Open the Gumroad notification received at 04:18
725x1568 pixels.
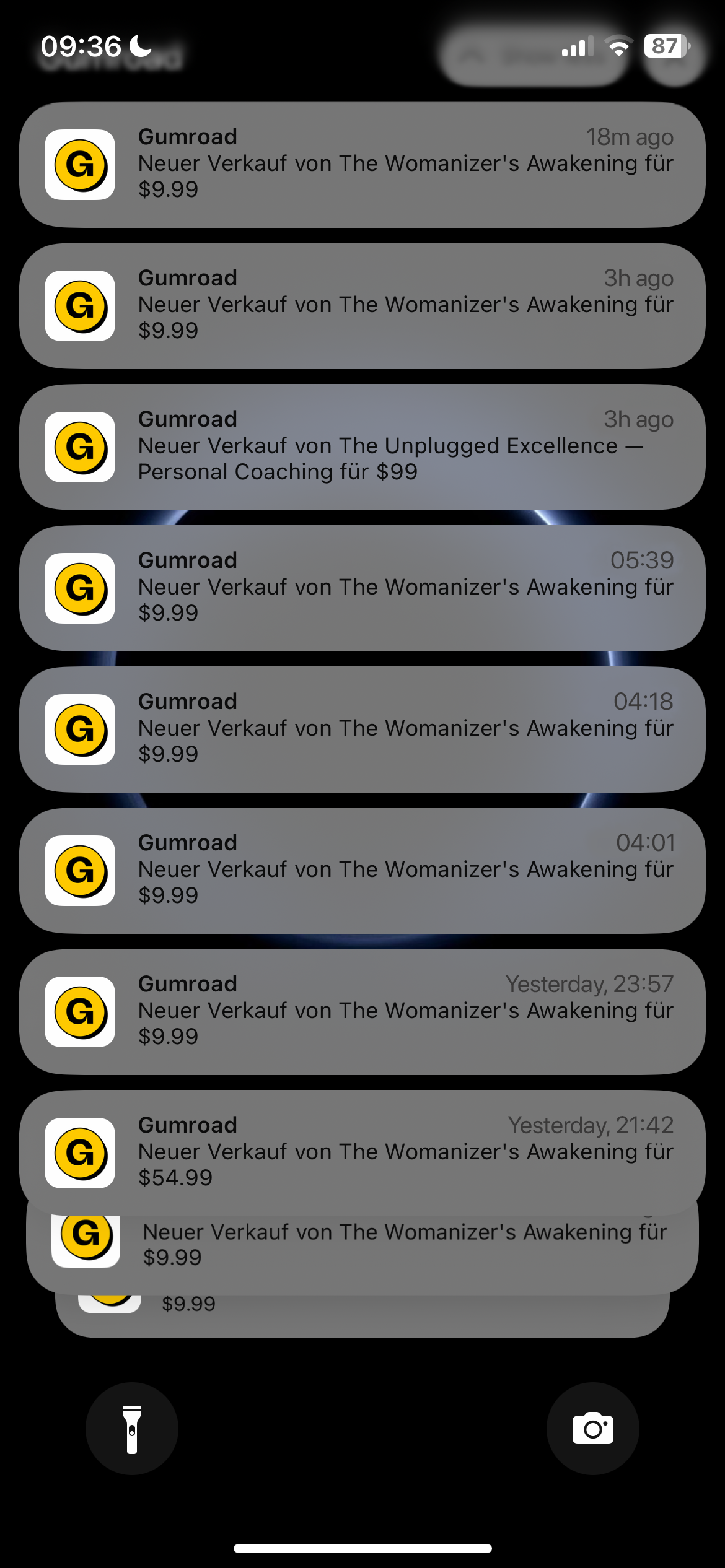tap(362, 729)
